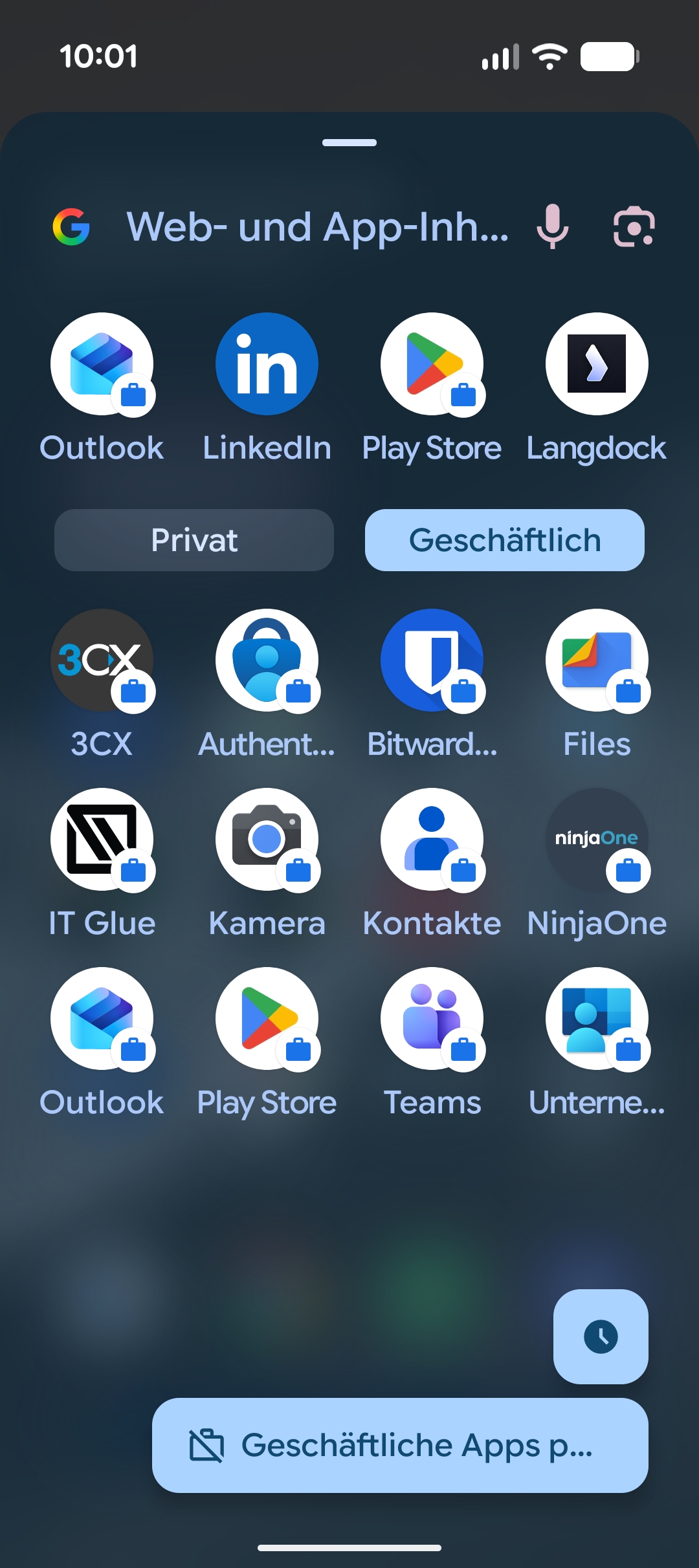The image size is (699, 1568).
Task: Open Microsoft Authenticator
Action: coord(267,661)
